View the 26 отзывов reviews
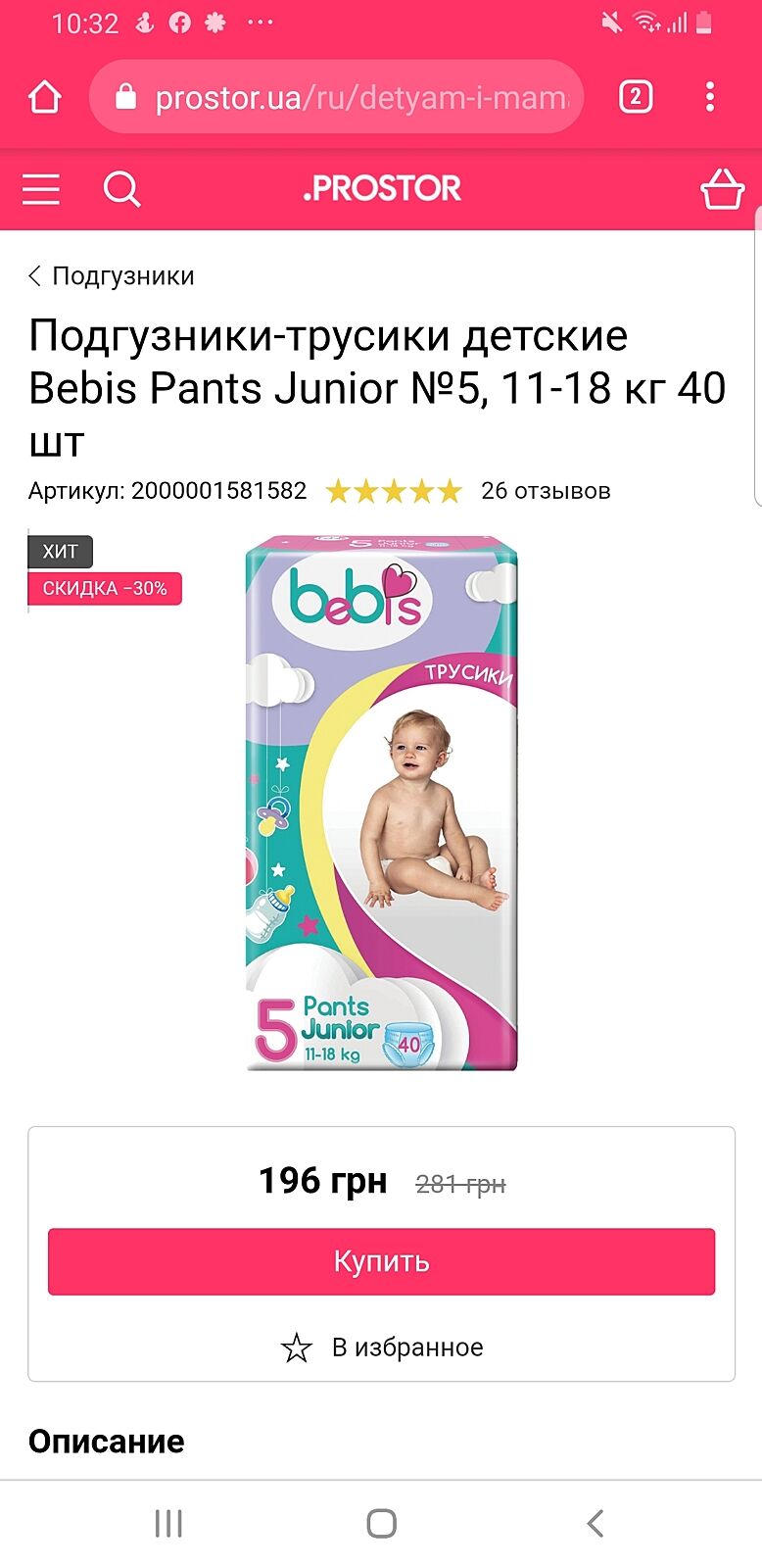This screenshot has height=1568, width=762. [546, 491]
